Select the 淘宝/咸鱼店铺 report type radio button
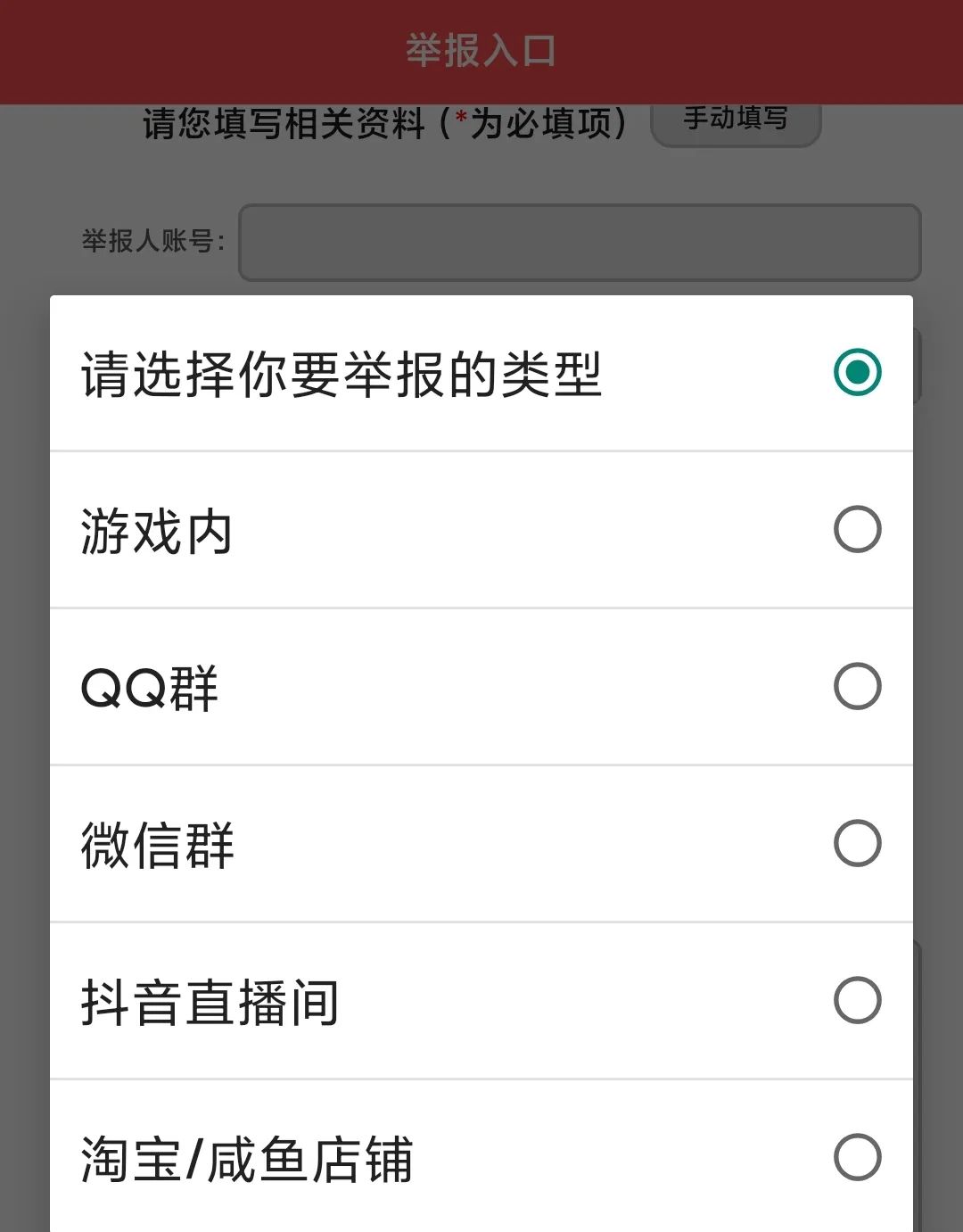 859,1158
